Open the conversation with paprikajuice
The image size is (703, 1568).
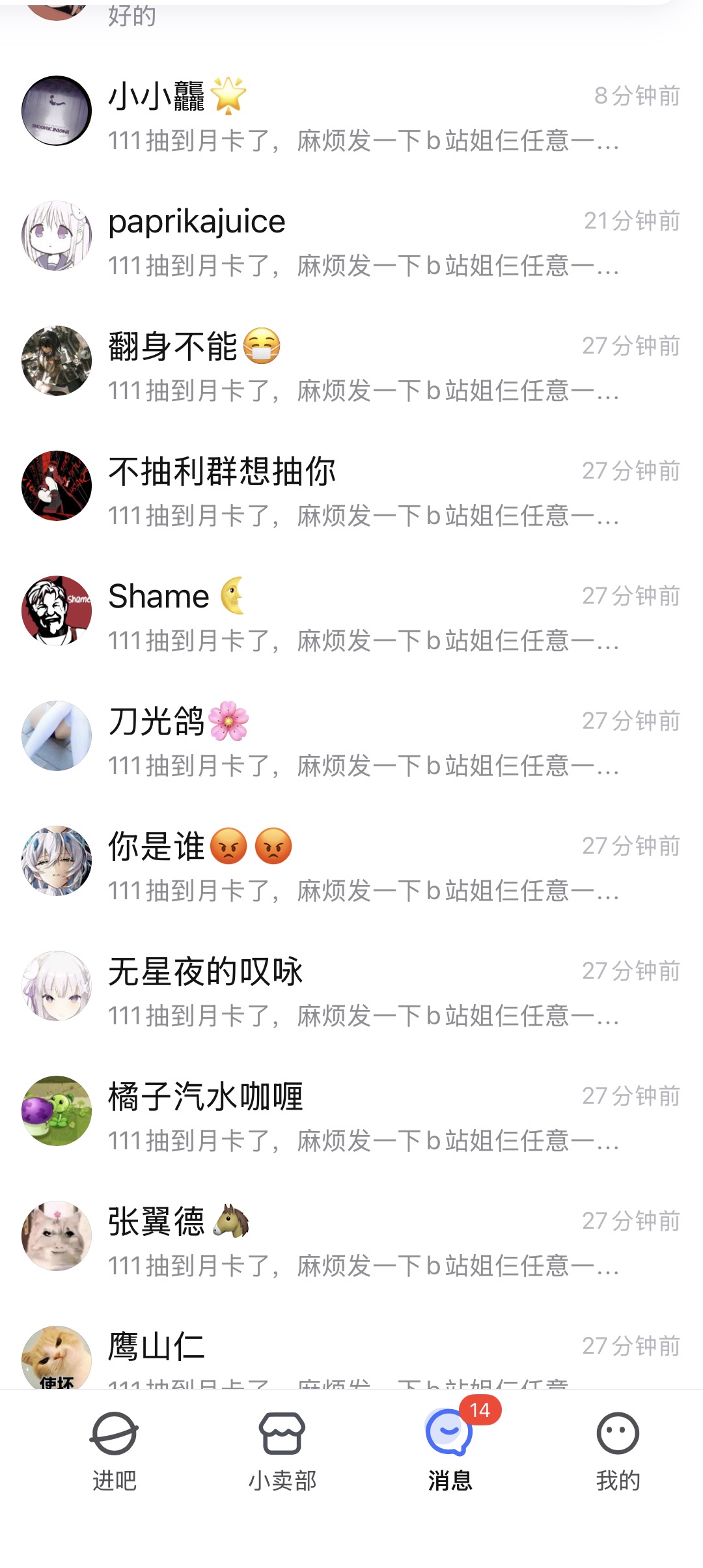[x=351, y=242]
